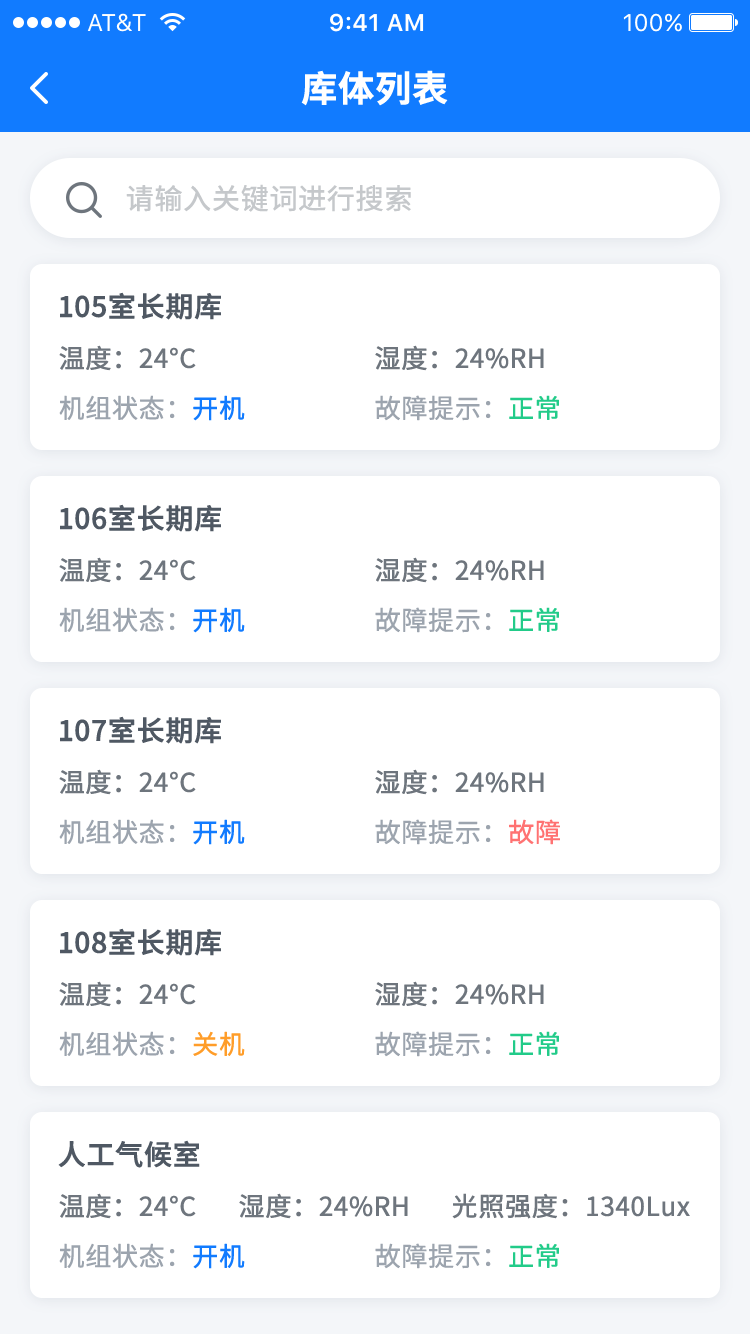Select the 108室长期库 card

375,993
